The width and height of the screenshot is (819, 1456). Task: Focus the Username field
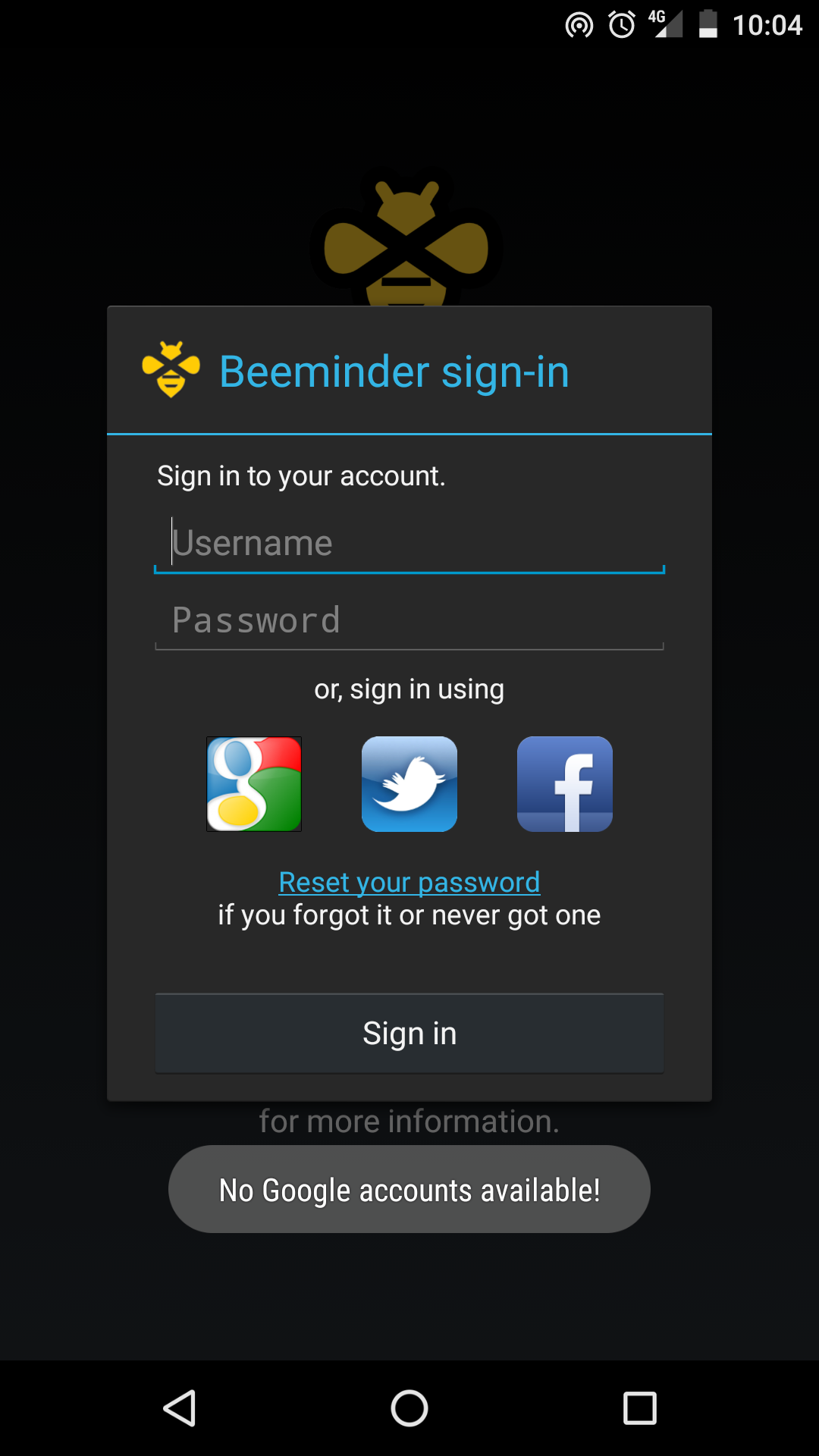409,543
